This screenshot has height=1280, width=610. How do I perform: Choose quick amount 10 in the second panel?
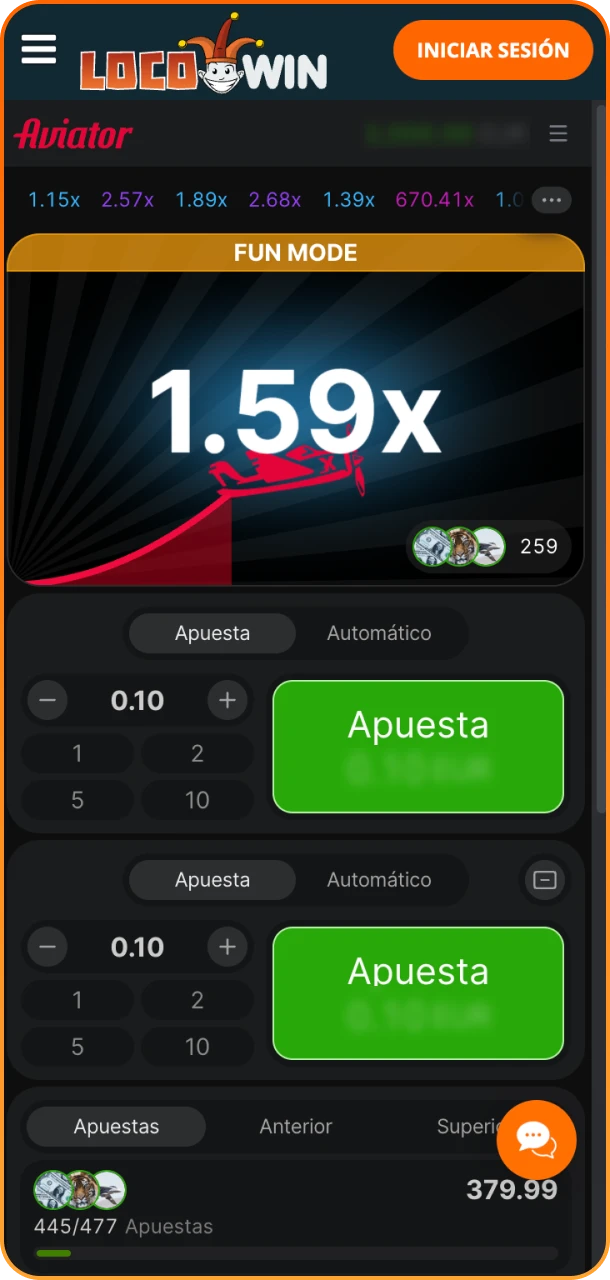[197, 1046]
